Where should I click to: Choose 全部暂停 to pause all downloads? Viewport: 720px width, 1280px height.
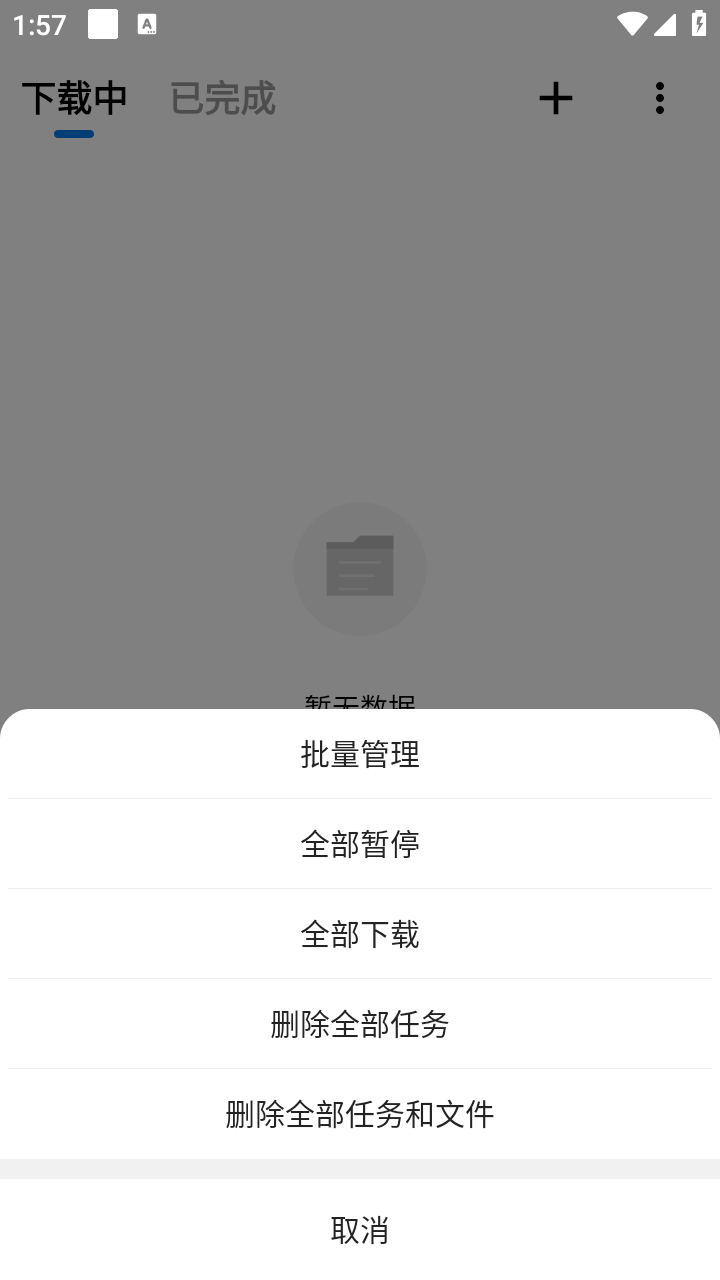pyautogui.click(x=360, y=843)
